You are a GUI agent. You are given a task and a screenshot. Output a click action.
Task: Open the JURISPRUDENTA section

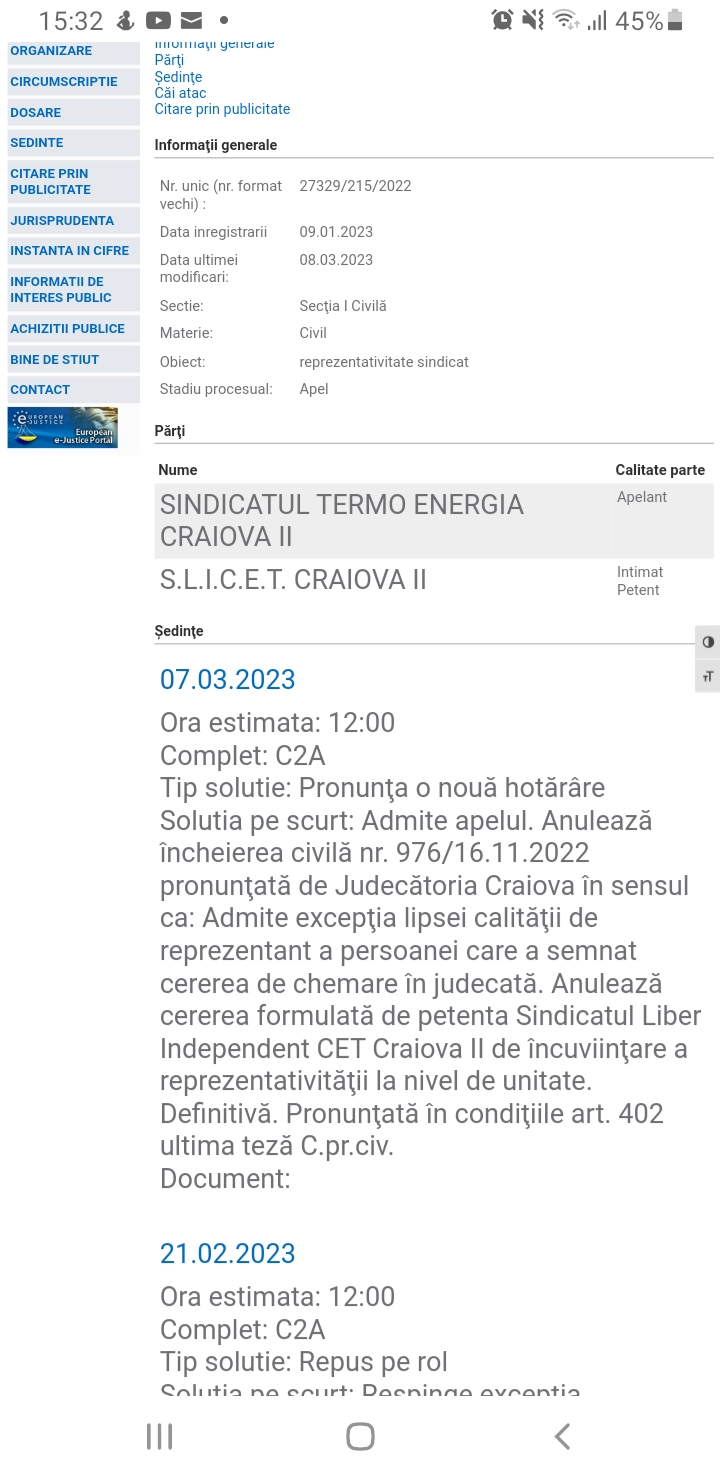click(62, 220)
